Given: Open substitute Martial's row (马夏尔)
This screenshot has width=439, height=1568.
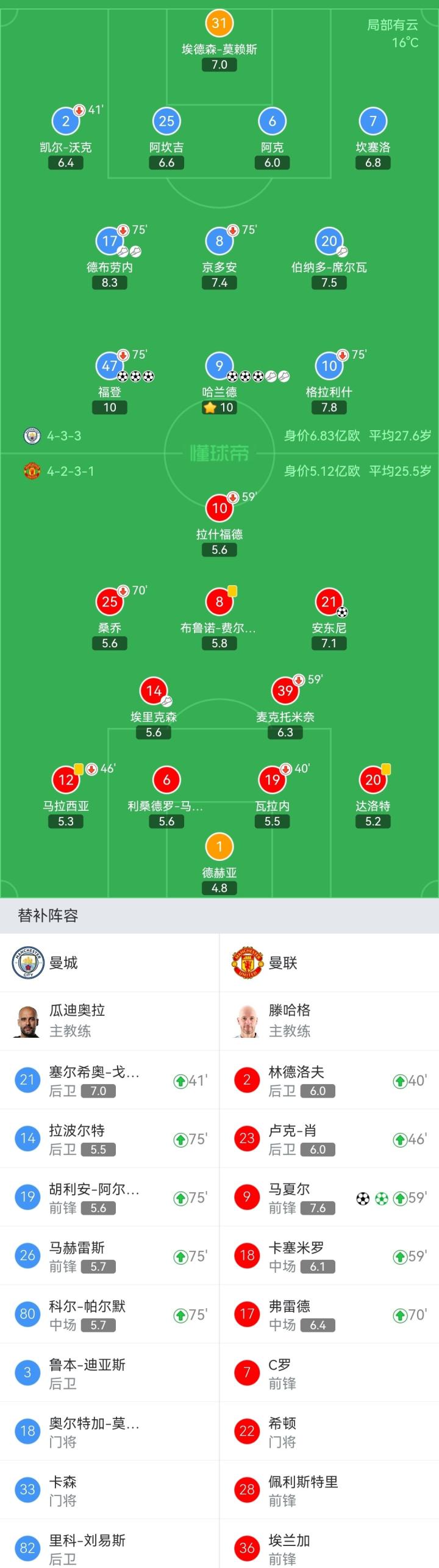Looking at the screenshot, I should point(329,1198).
